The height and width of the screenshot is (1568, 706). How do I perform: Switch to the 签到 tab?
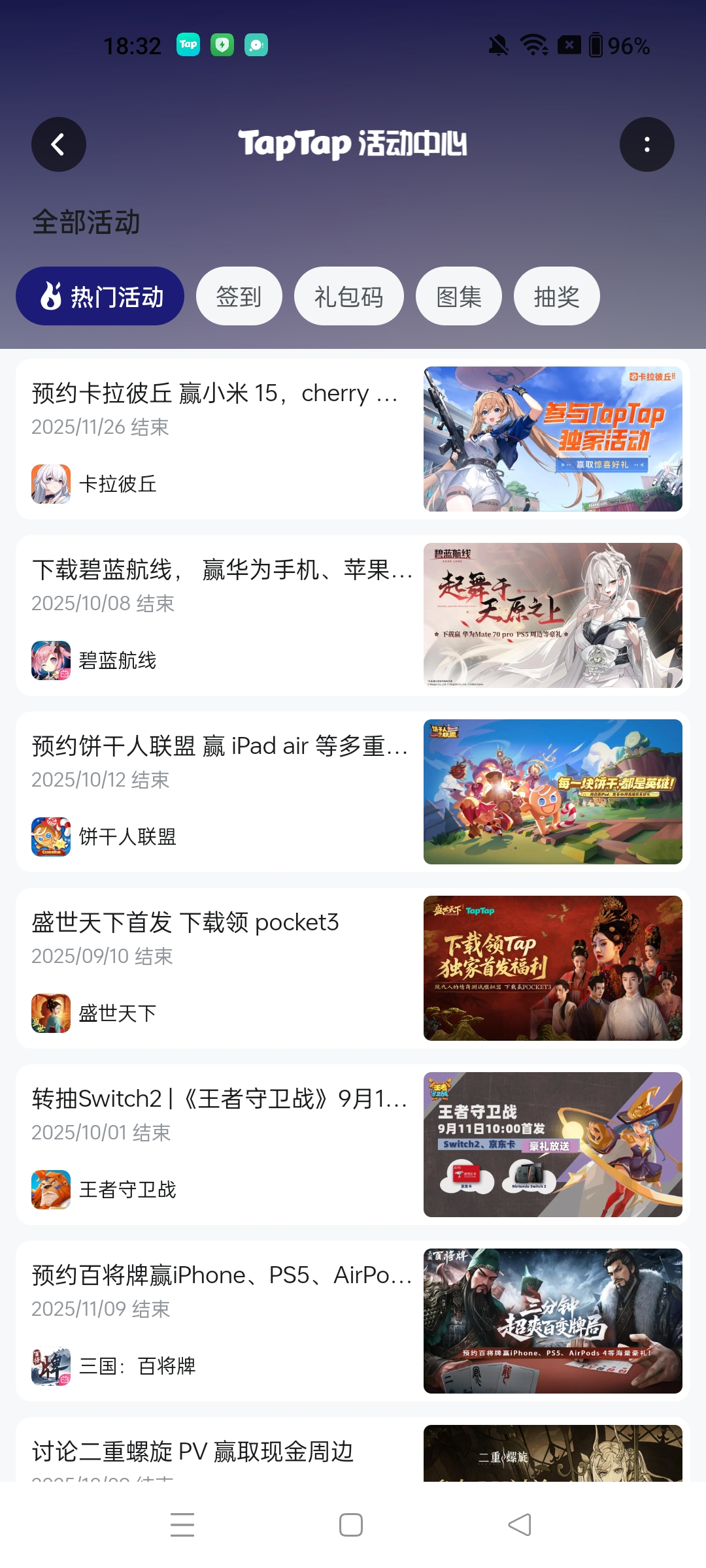[x=239, y=297]
